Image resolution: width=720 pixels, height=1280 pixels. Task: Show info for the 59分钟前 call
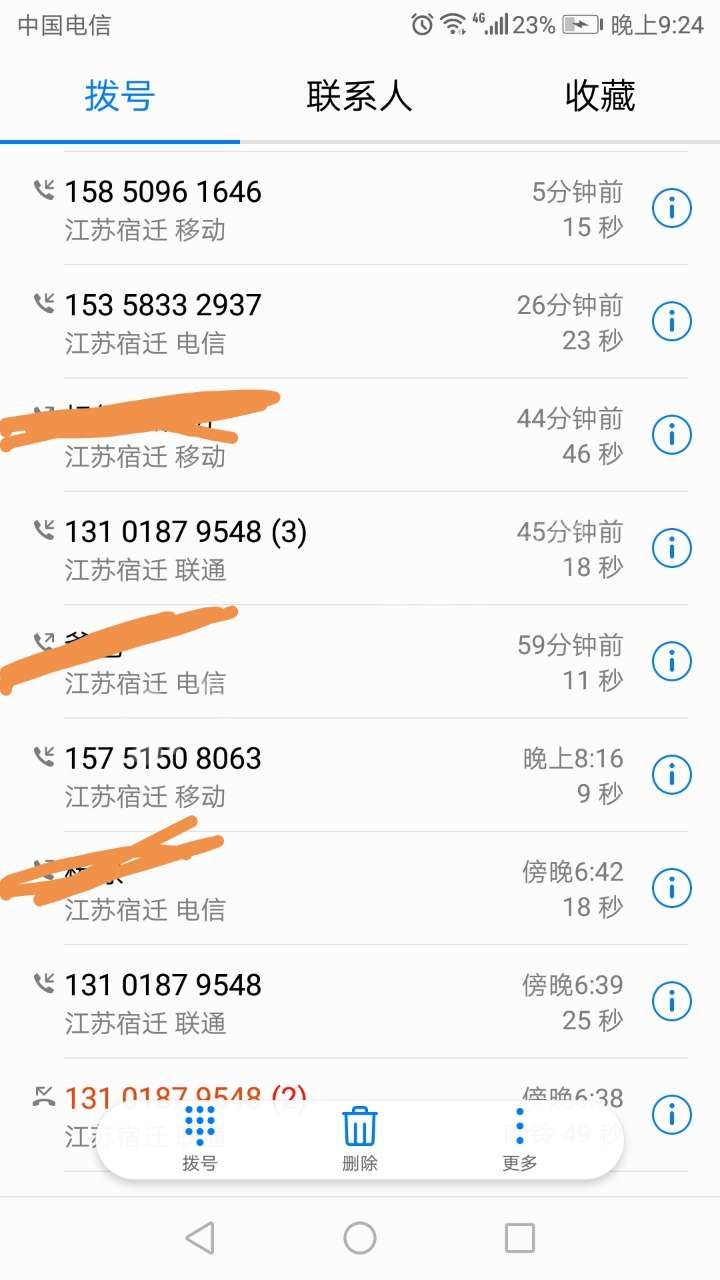pos(672,661)
